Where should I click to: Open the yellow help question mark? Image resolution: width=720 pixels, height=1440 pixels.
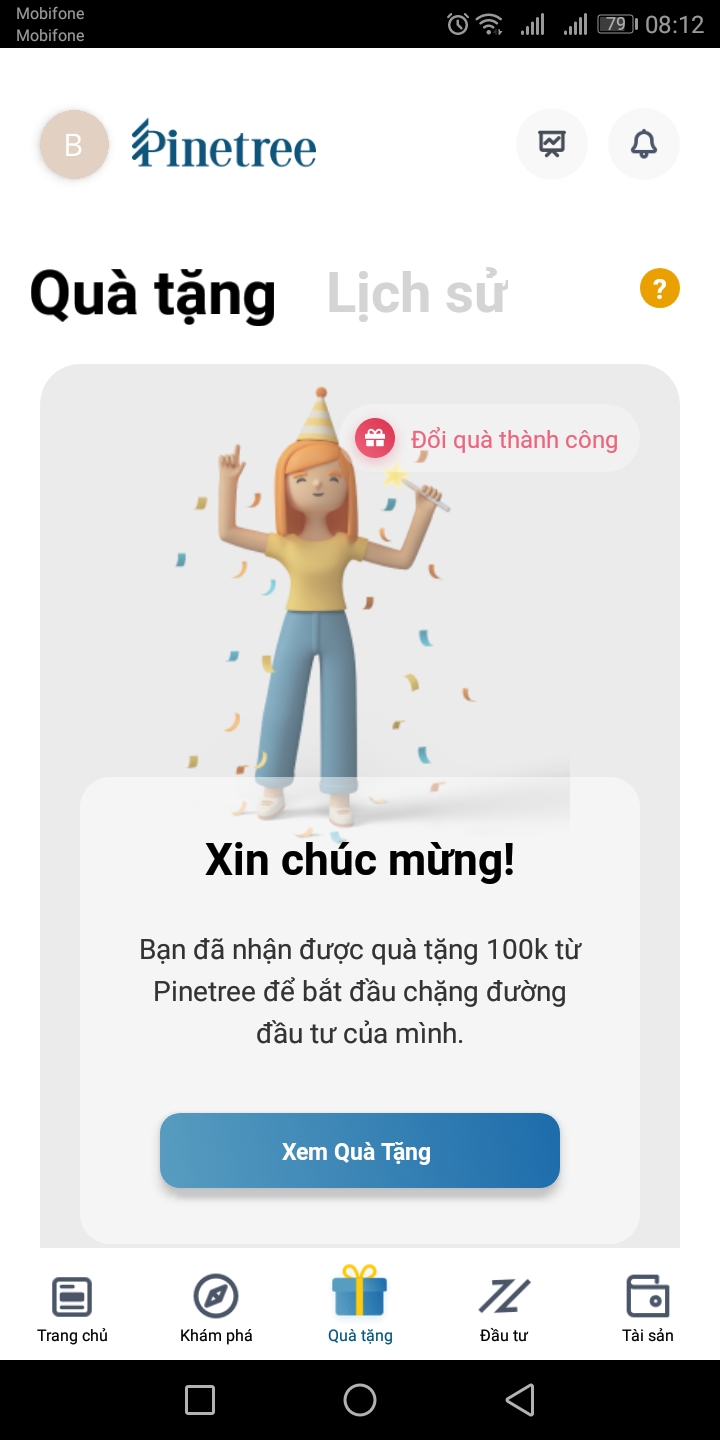[x=659, y=290]
